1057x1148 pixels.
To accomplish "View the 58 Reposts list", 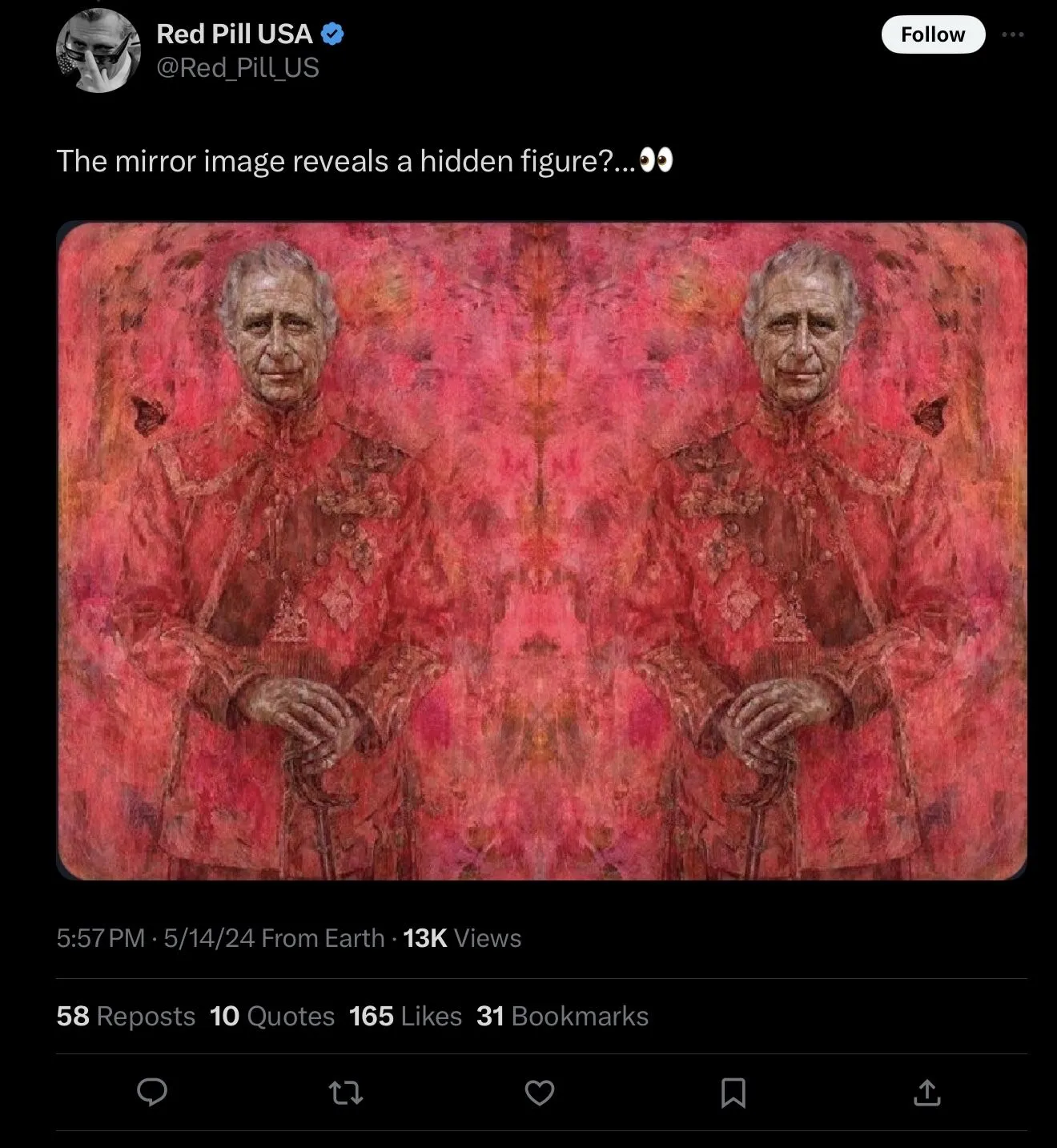I will tap(126, 1016).
